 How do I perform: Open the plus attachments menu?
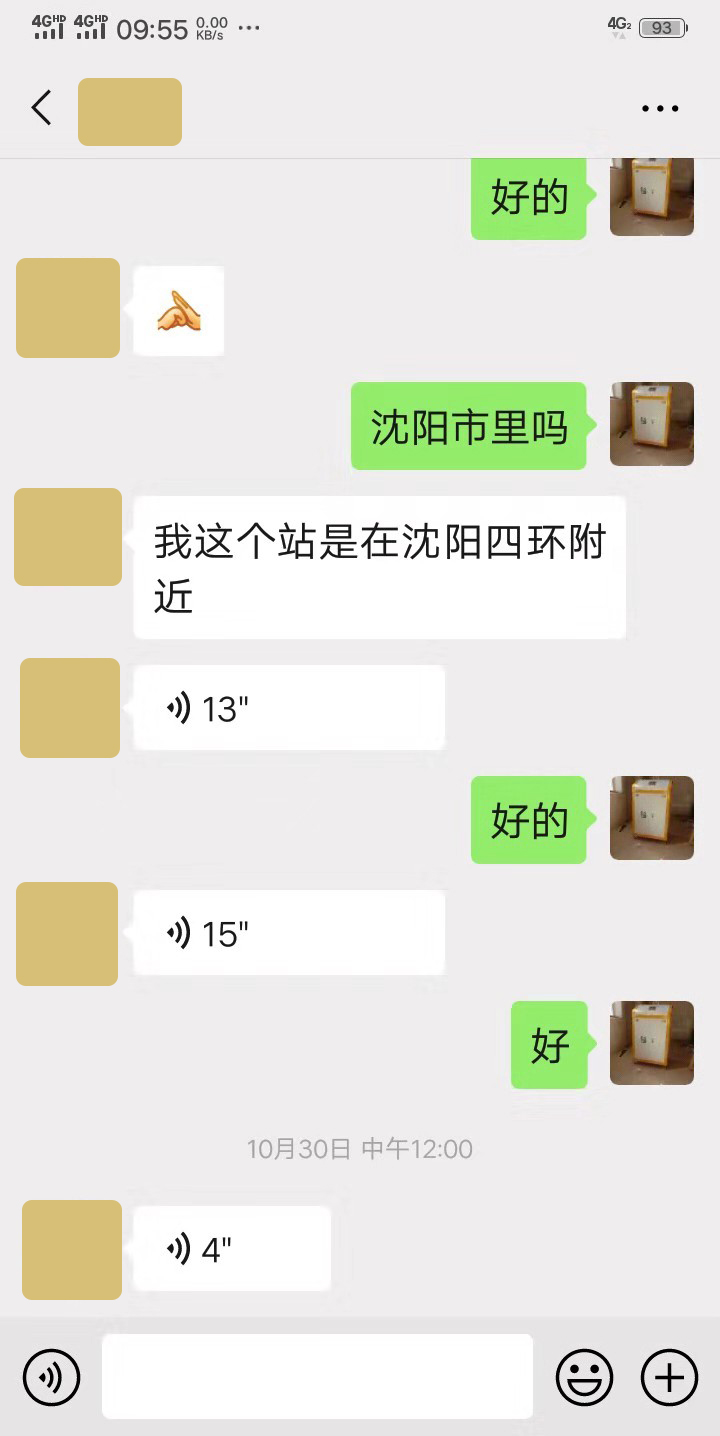(x=669, y=1378)
